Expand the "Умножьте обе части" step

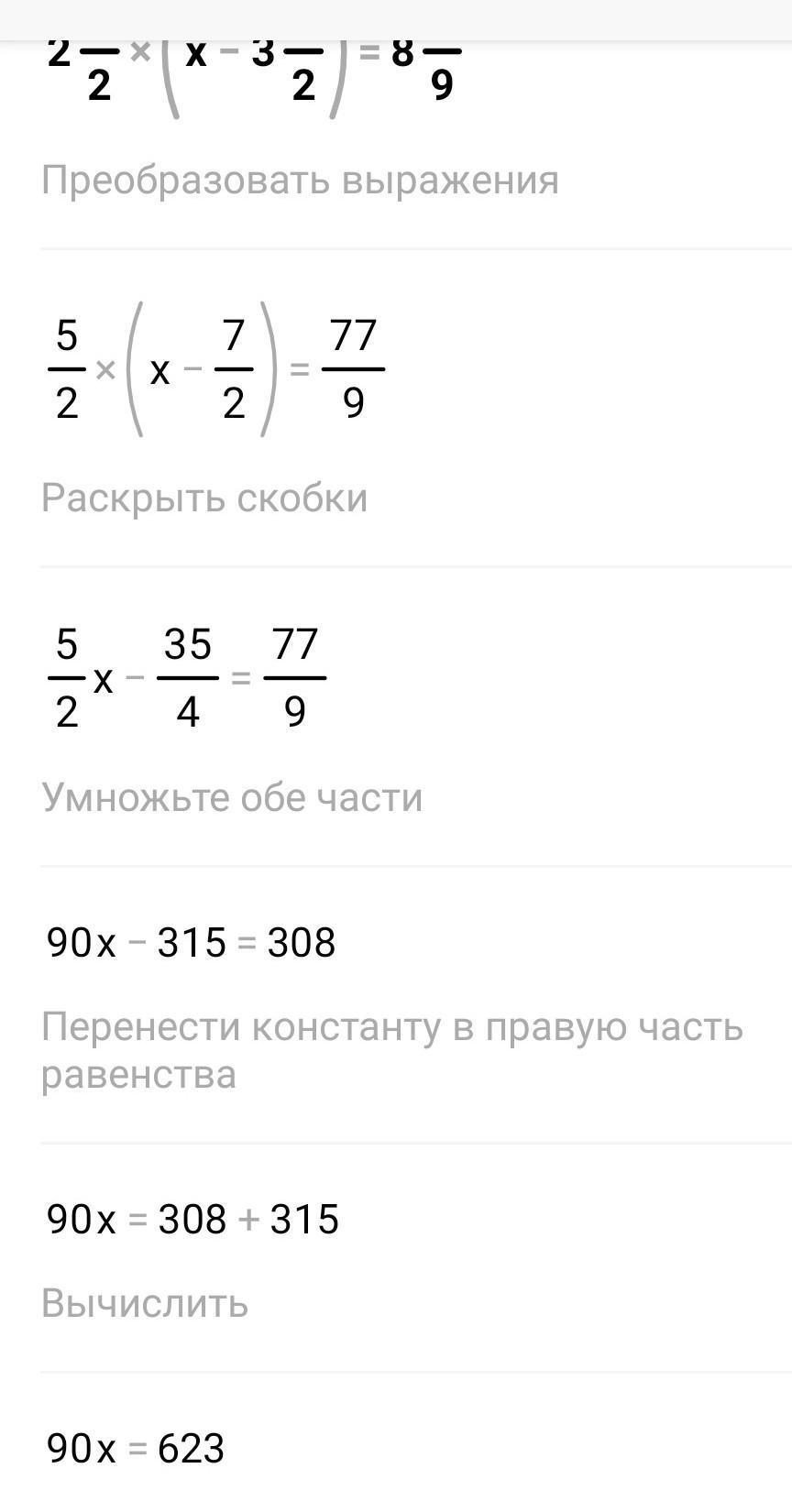pyautogui.click(x=232, y=797)
